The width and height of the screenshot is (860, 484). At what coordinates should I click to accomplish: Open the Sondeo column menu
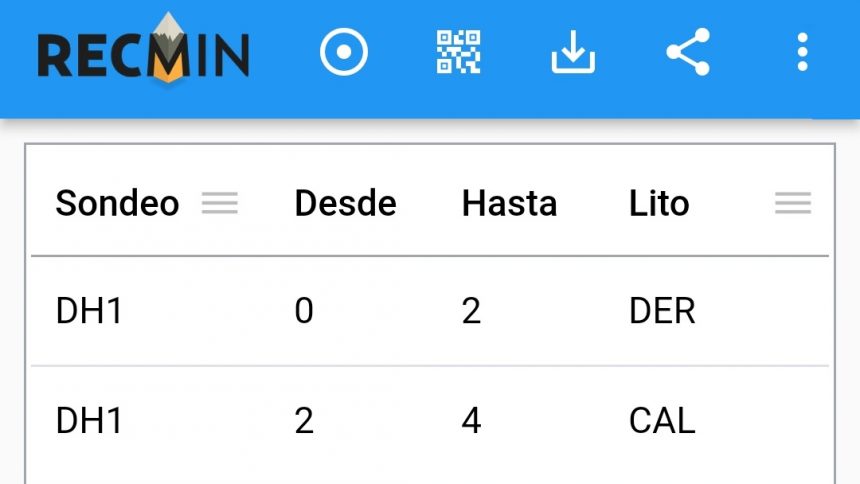pyautogui.click(x=220, y=203)
